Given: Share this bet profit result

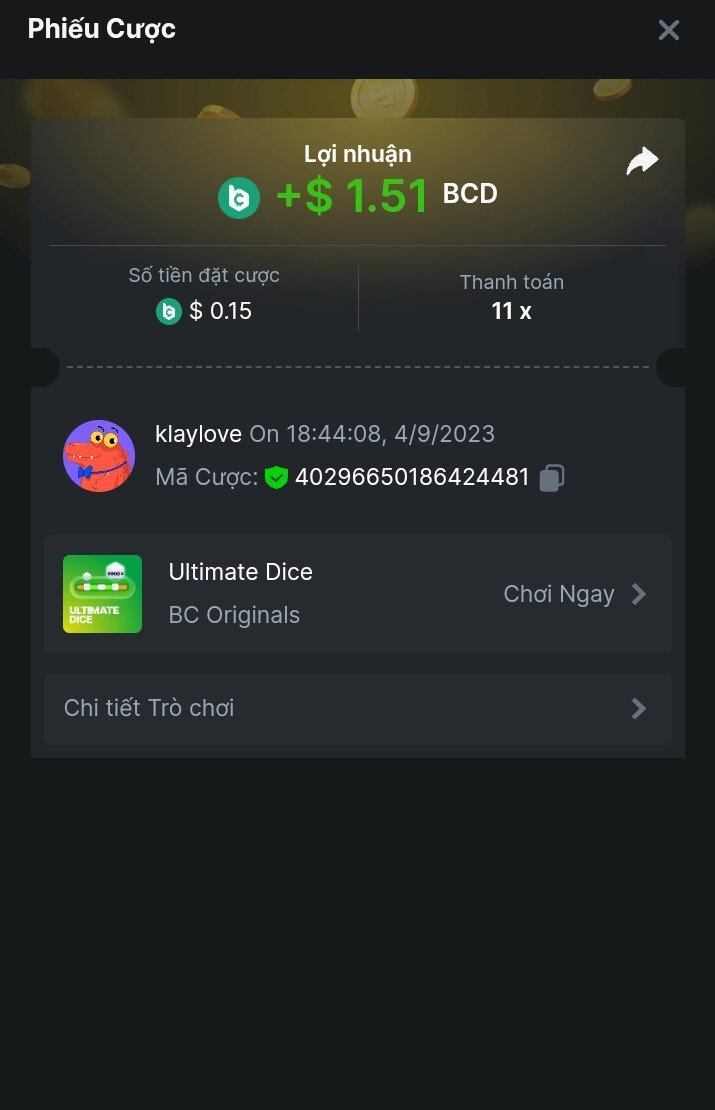Looking at the screenshot, I should point(642,161).
